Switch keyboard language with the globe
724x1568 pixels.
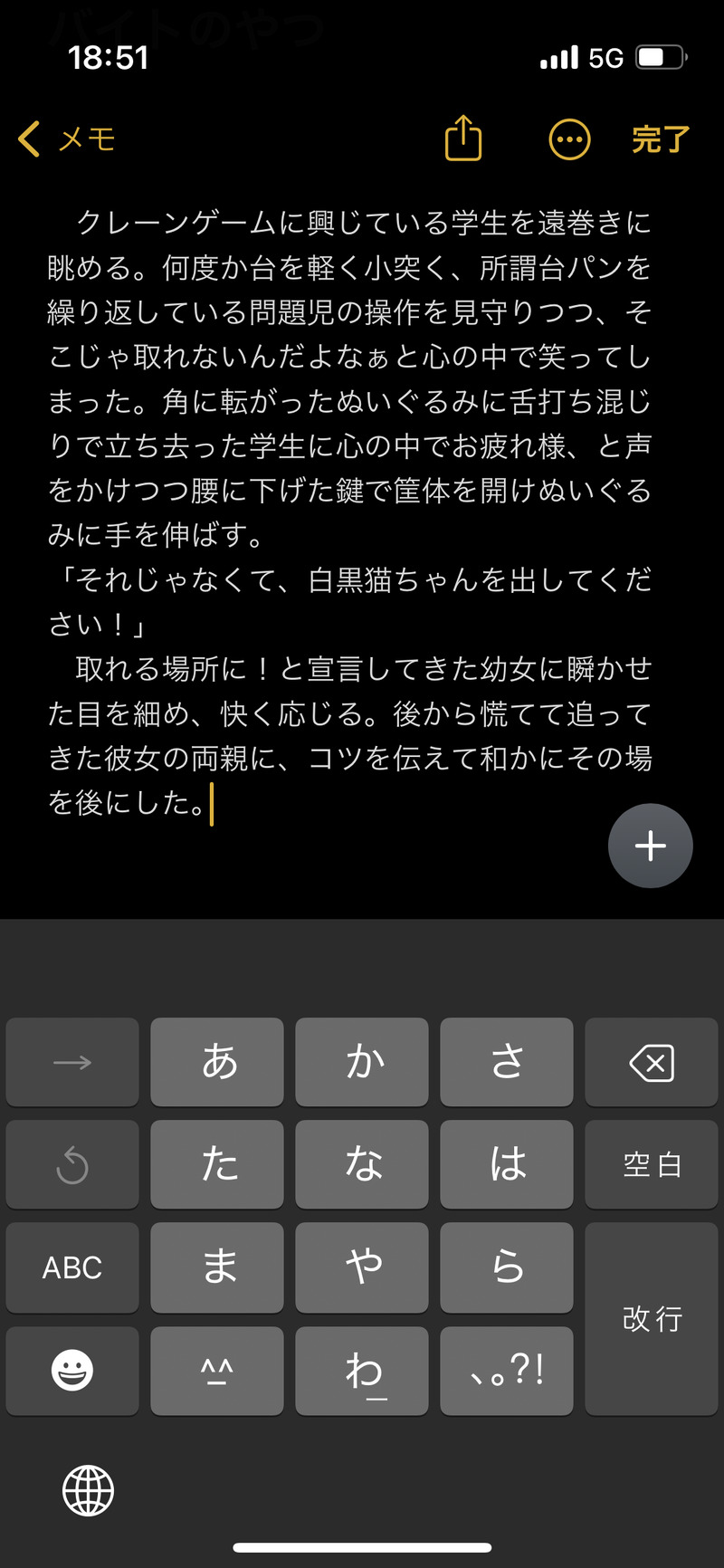click(88, 1490)
